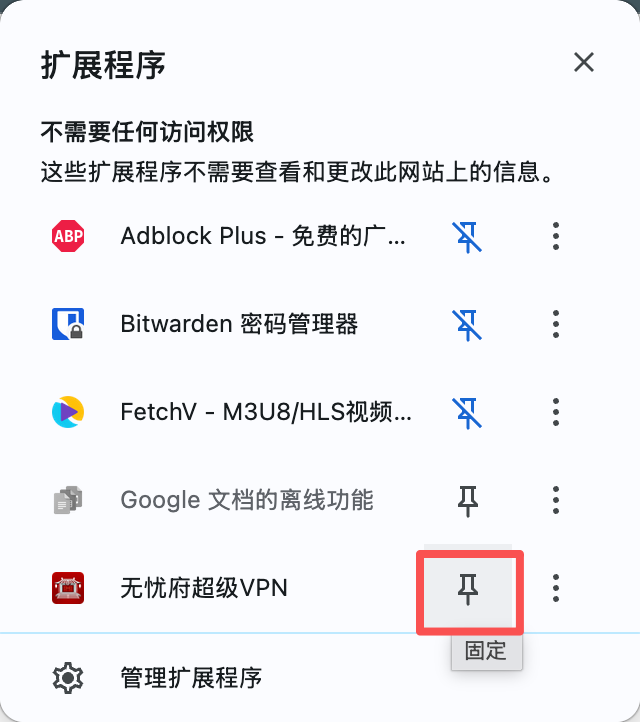Image resolution: width=640 pixels, height=722 pixels.
Task: Open more options for Bitwarden
Action: coord(556,324)
